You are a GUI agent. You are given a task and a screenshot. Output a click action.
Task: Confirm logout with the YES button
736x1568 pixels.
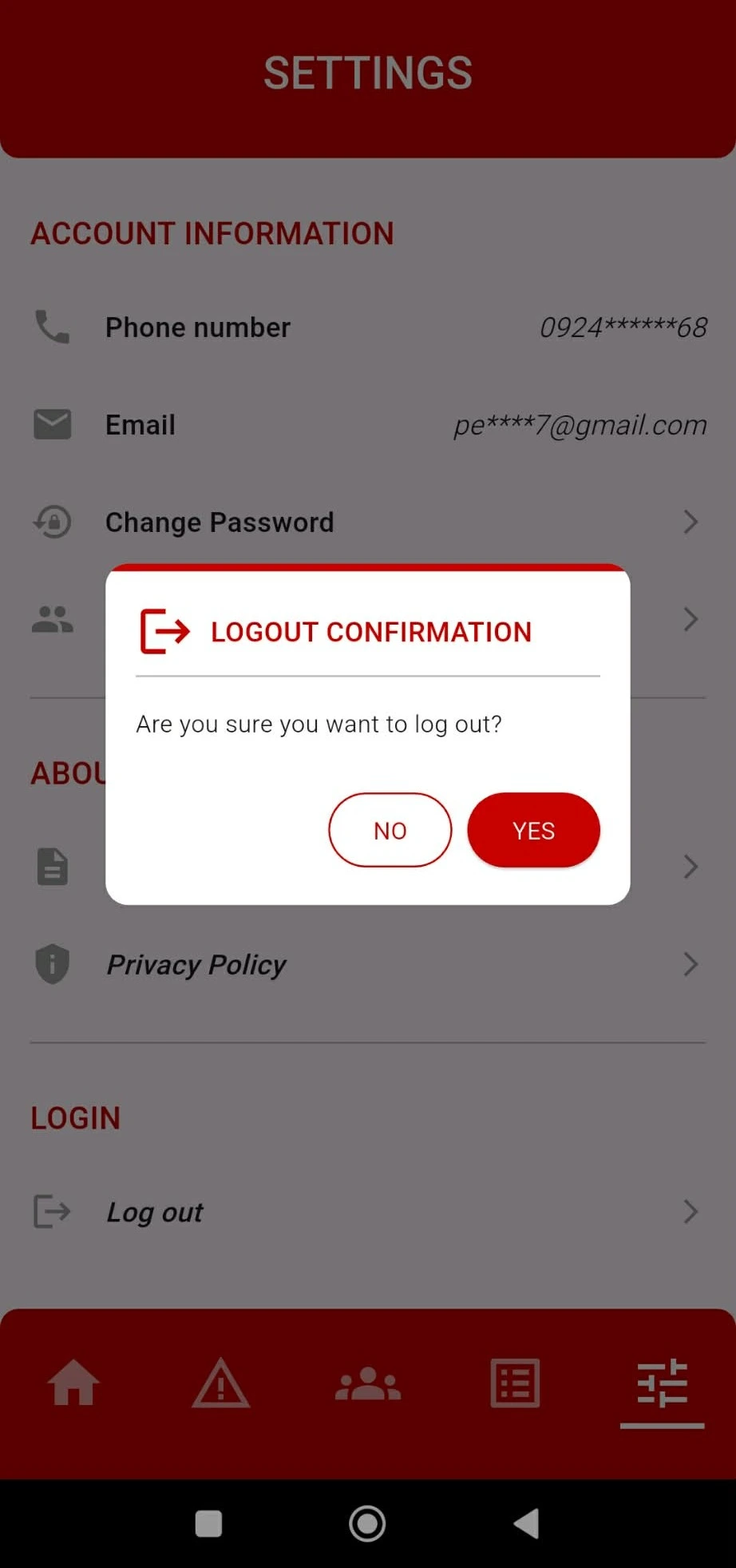click(x=533, y=830)
